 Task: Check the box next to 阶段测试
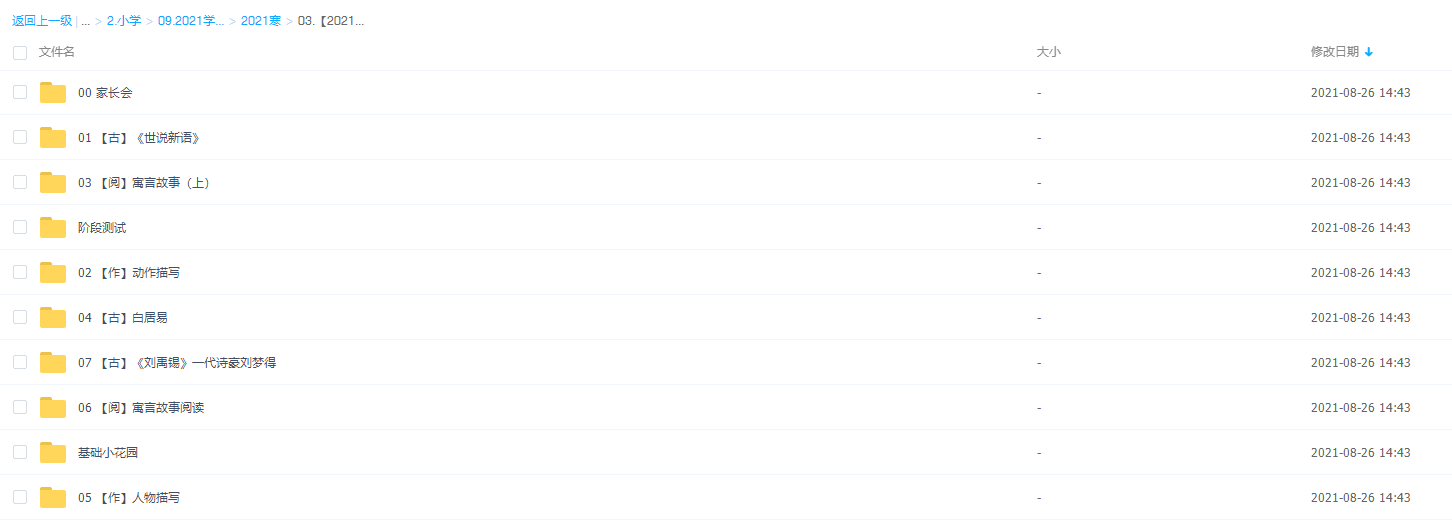[x=20, y=227]
